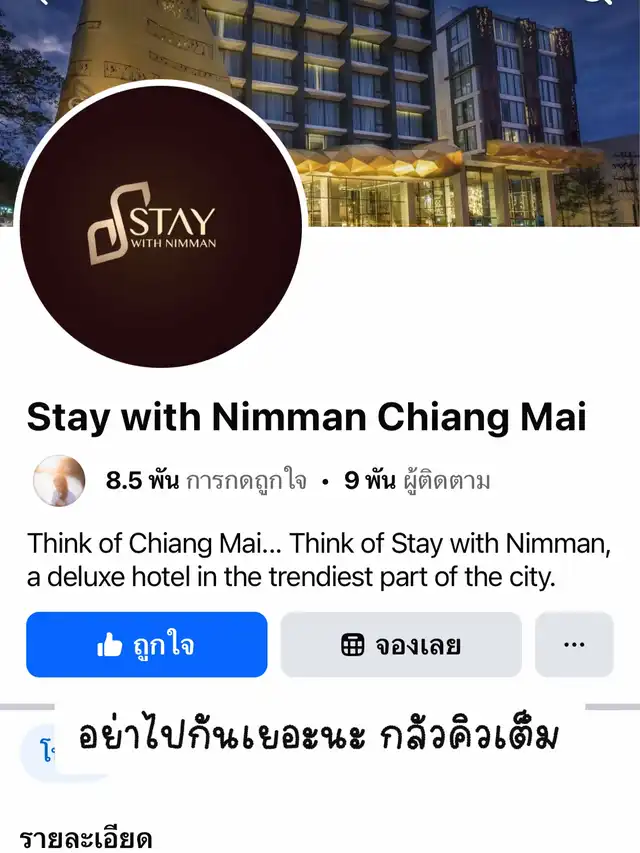This screenshot has height=853, width=640.
Task: Tap the จองเลย booking button
Action: tap(401, 645)
